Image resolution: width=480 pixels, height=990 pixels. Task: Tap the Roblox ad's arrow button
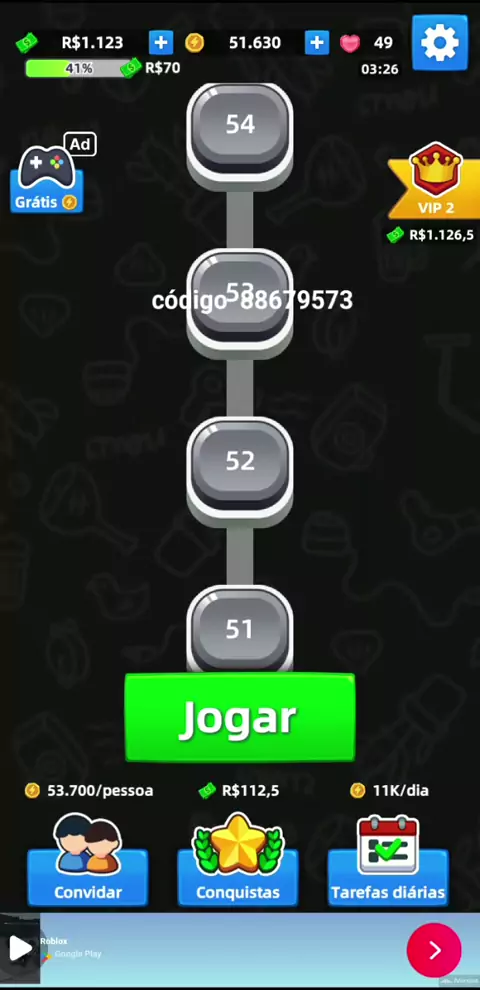pyautogui.click(x=435, y=950)
